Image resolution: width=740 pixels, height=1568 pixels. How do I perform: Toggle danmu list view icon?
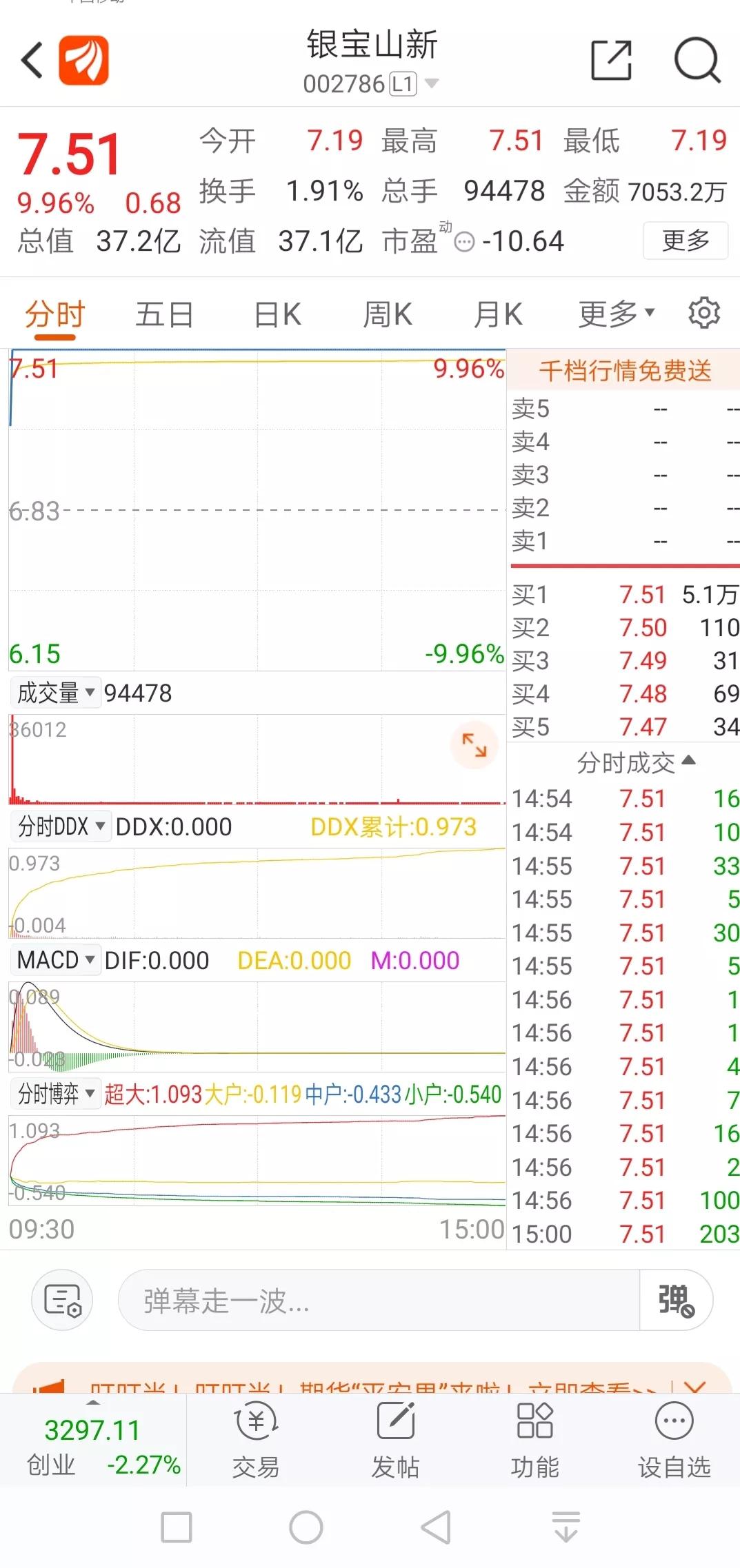coord(62,1299)
